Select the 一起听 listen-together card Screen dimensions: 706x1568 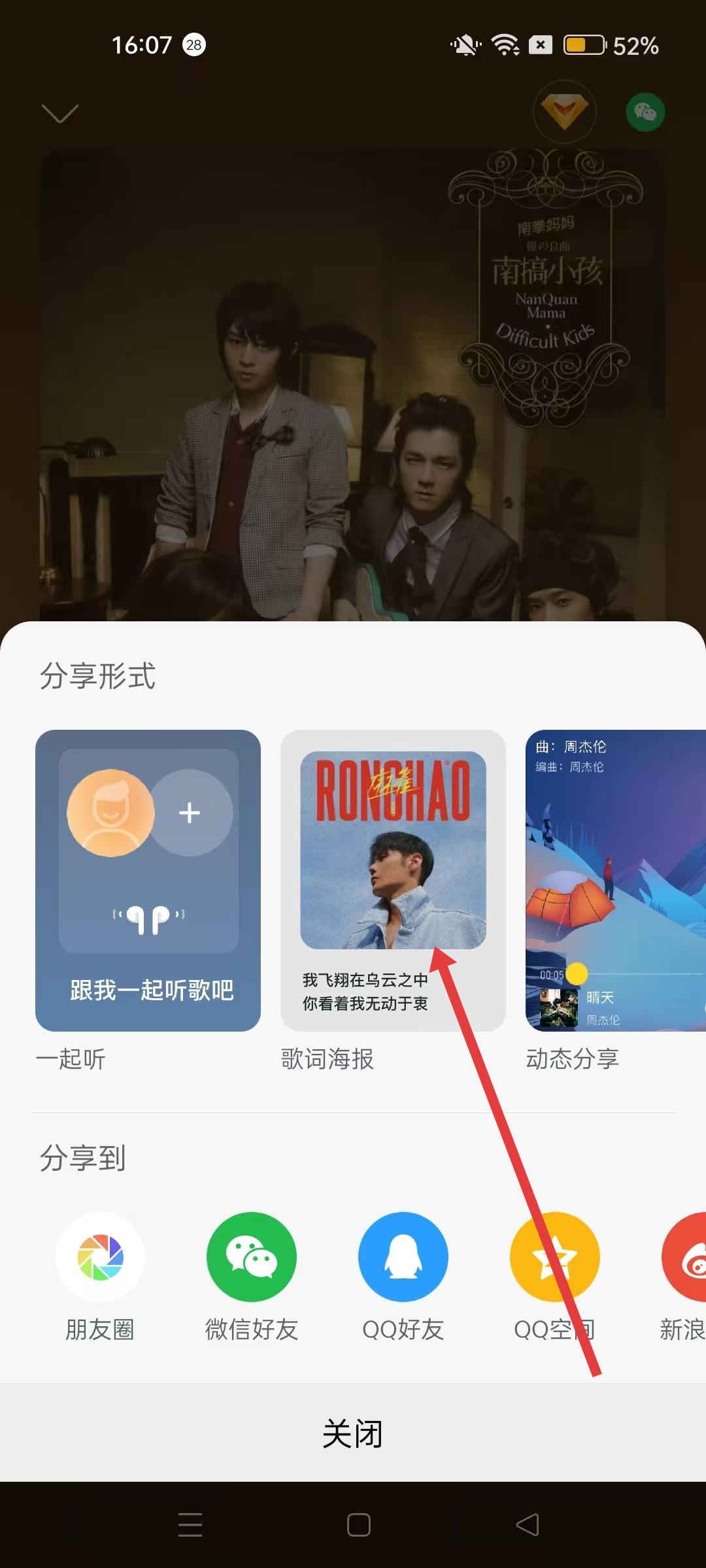(148, 880)
